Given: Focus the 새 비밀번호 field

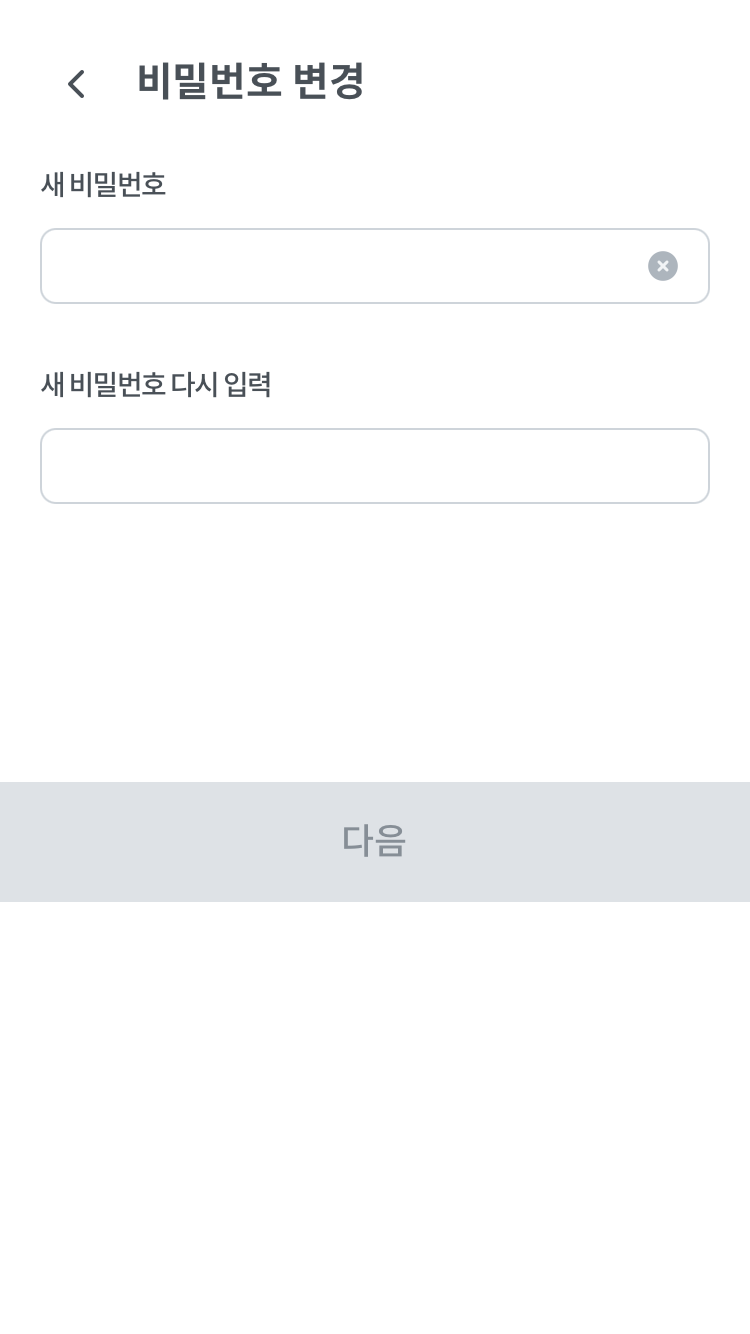Looking at the screenshot, I should (x=340, y=266).
